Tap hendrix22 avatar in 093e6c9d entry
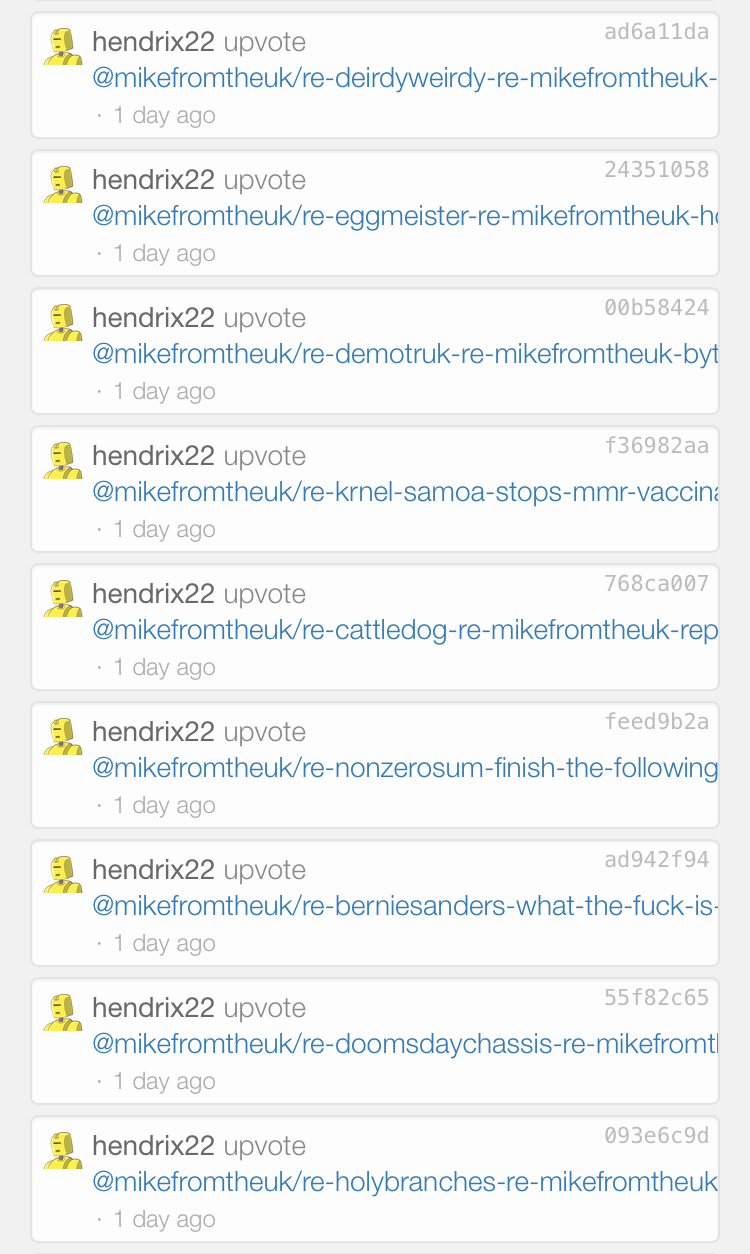Screen dimensions: 750x1254 coord(63,1150)
